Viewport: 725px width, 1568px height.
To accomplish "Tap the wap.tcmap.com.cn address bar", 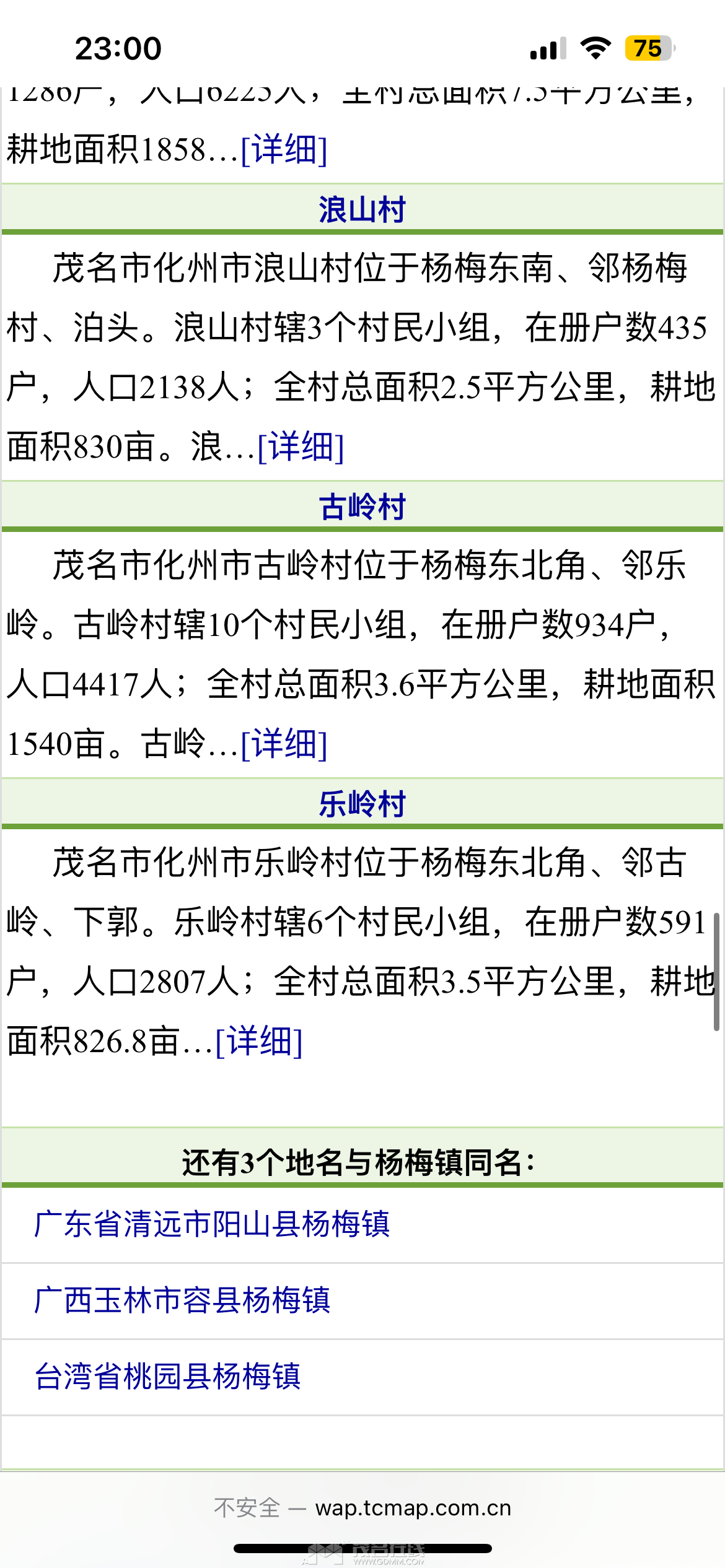I will tap(362, 1508).
